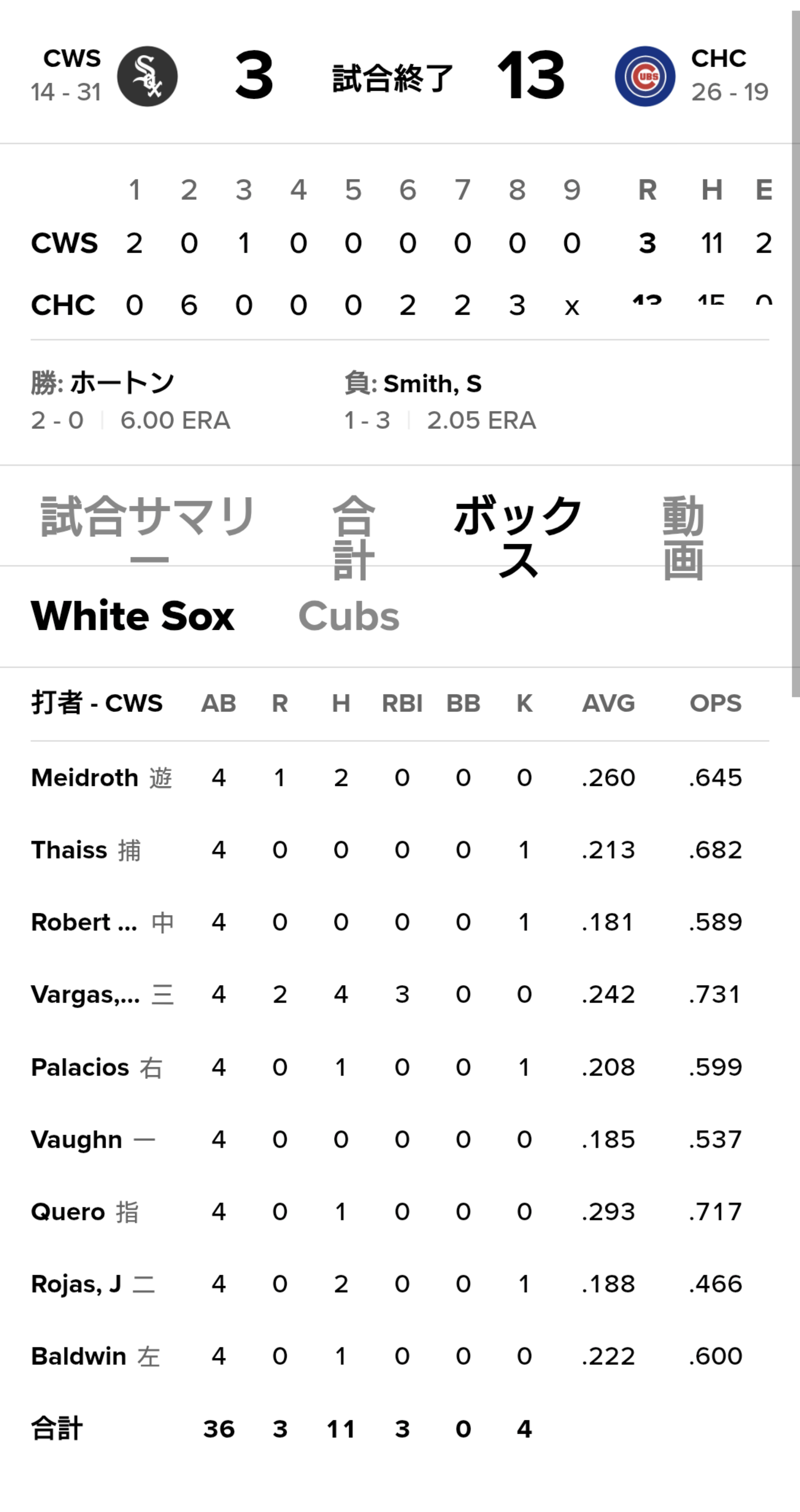Viewport: 800px width, 1512px height.
Task: View Vargas player profile
Action: [85, 995]
